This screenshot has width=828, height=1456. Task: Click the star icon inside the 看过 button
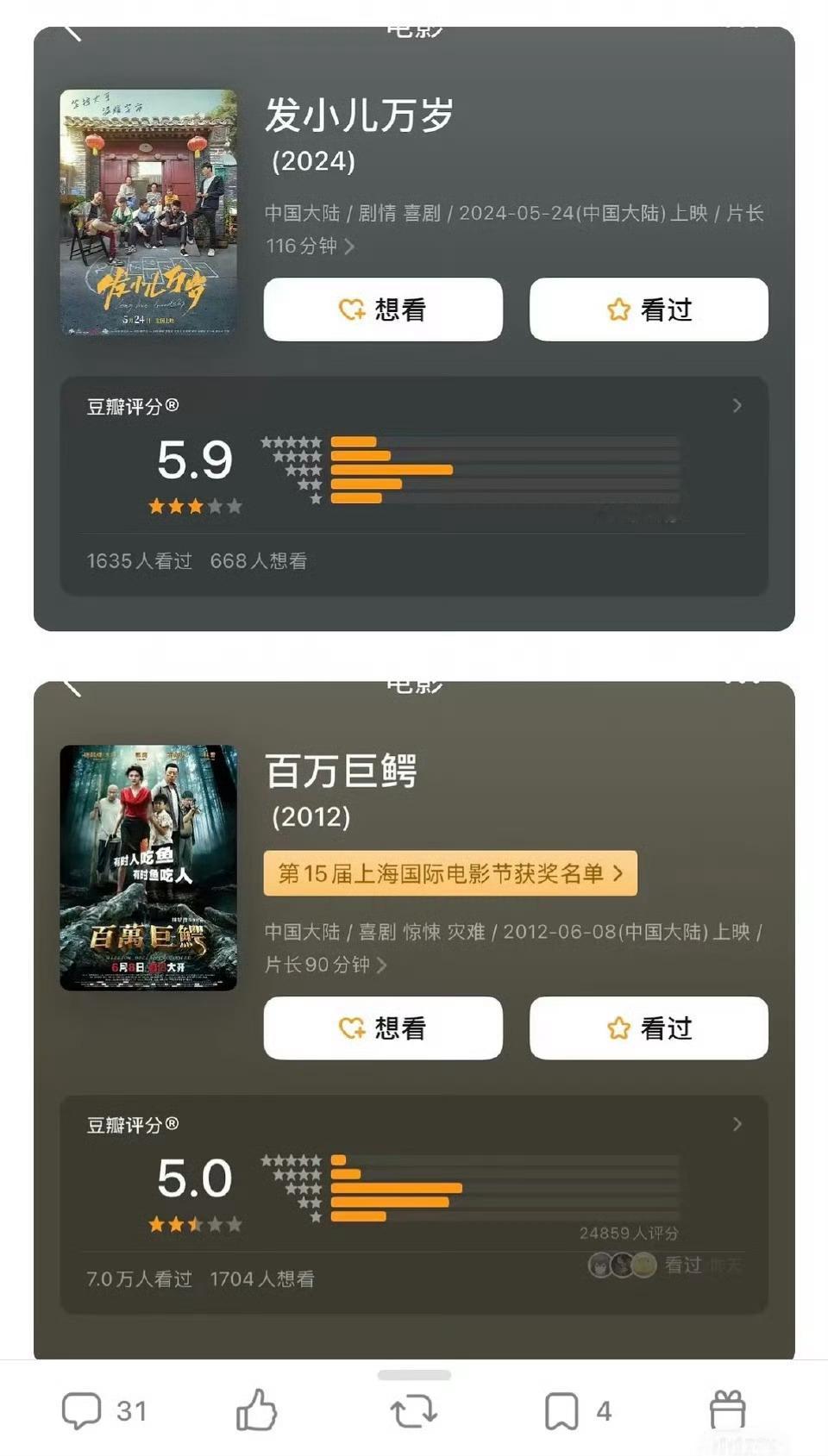click(618, 309)
